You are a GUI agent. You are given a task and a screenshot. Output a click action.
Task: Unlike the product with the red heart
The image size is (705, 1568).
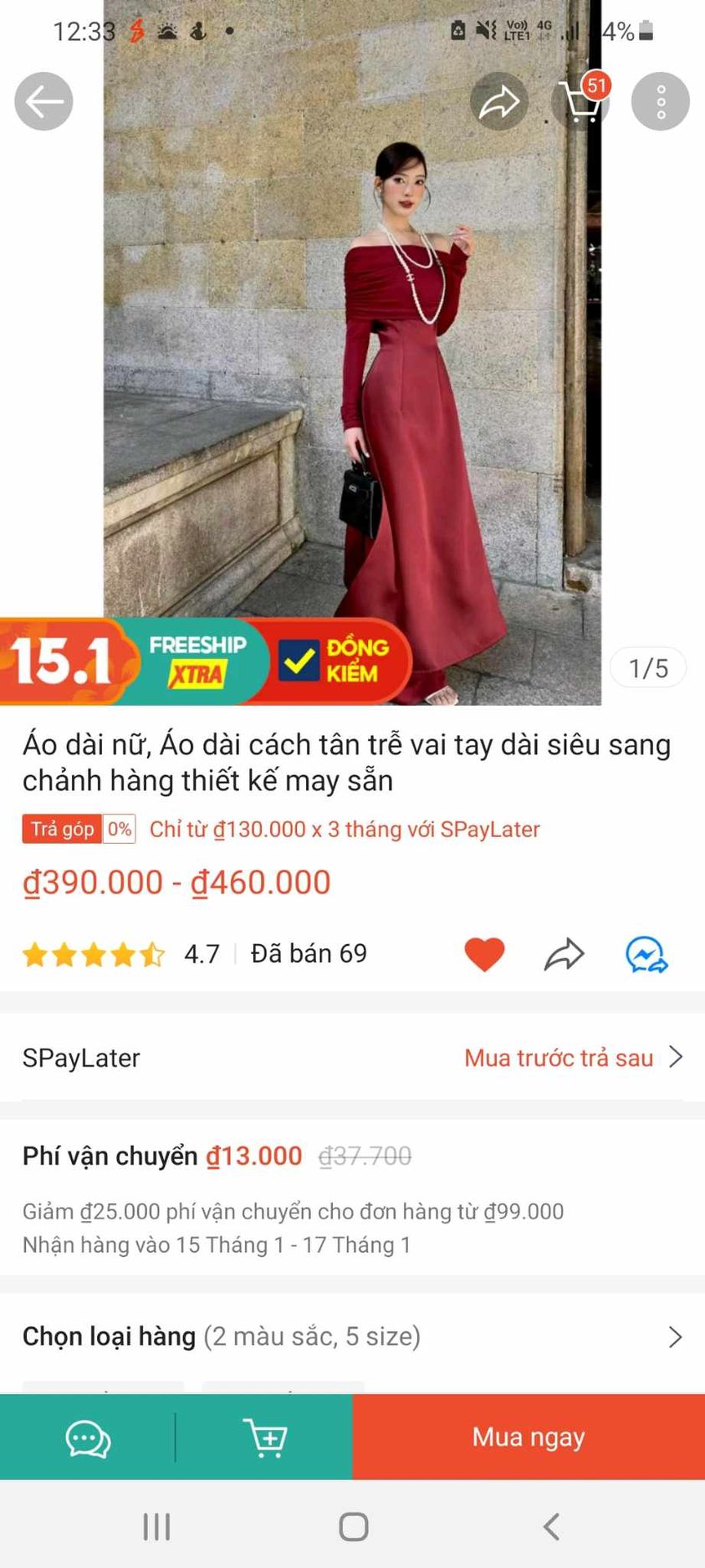pyautogui.click(x=484, y=954)
